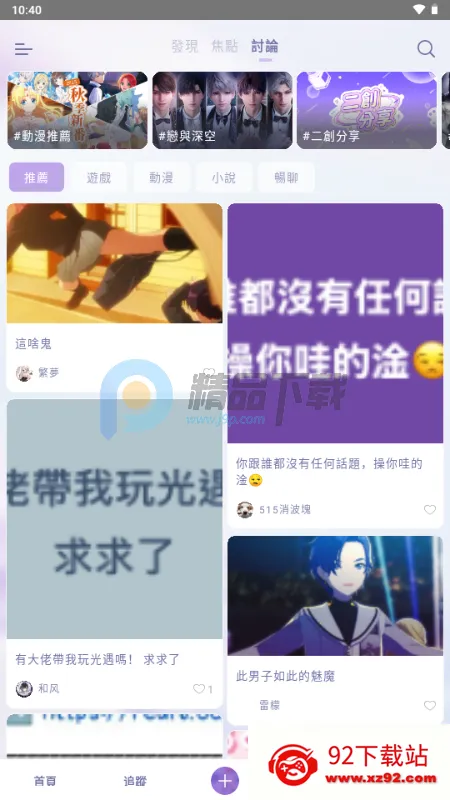Open the #二創分享 topic banner
This screenshot has width=450, height=800.
tap(367, 110)
